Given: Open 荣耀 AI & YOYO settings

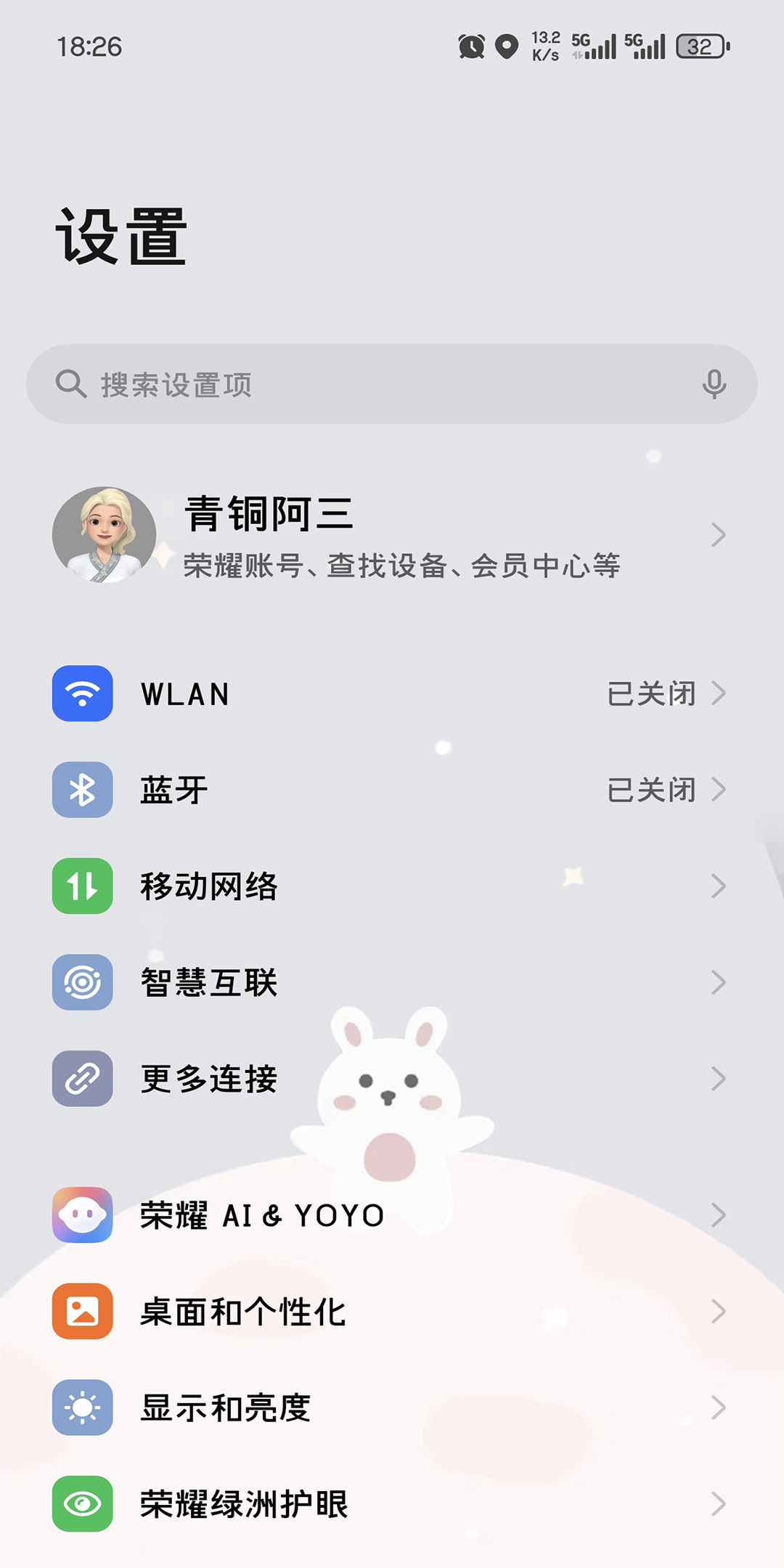Looking at the screenshot, I should [x=392, y=1215].
